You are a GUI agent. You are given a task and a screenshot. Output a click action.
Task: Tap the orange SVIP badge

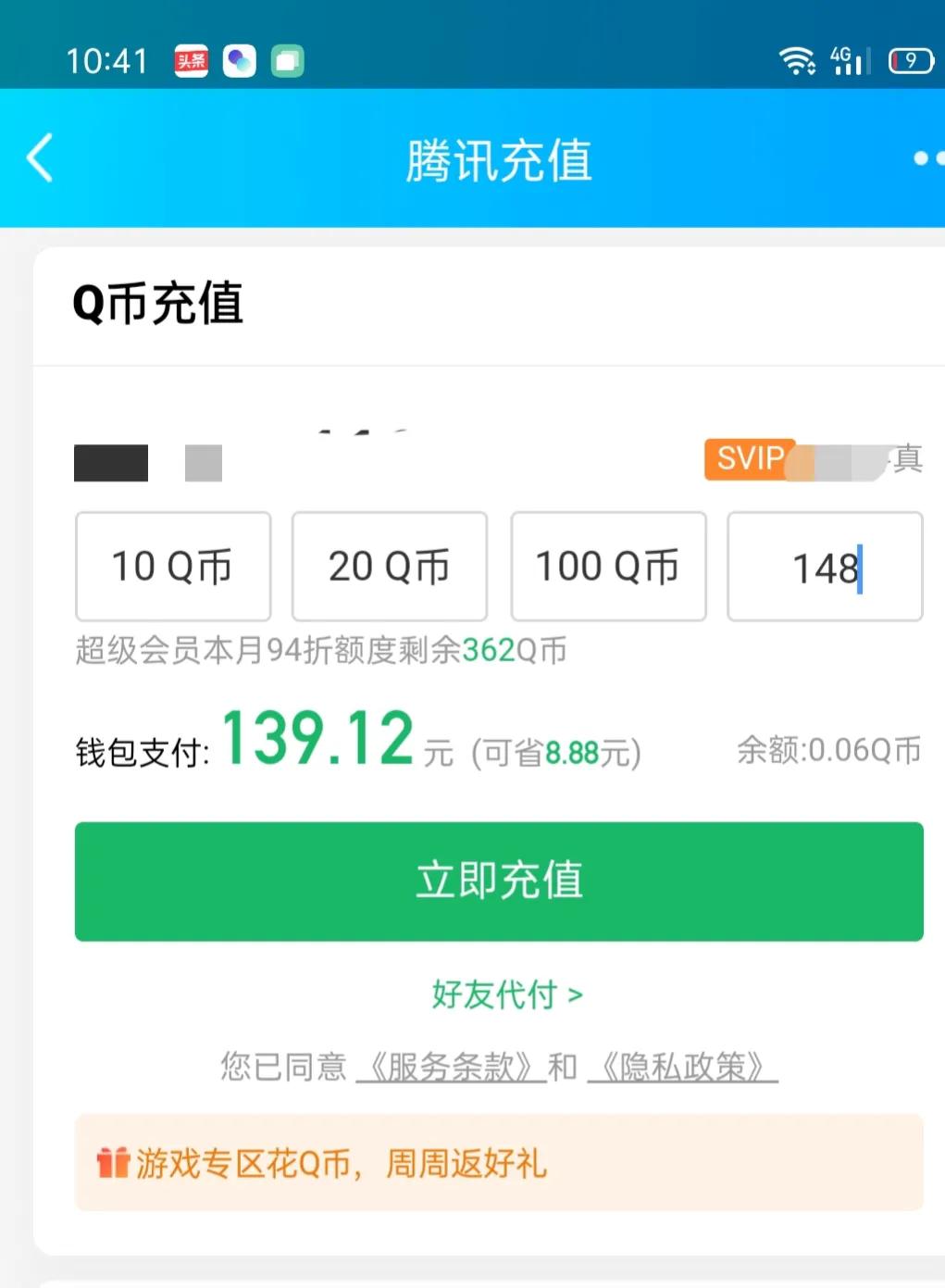pos(750,459)
